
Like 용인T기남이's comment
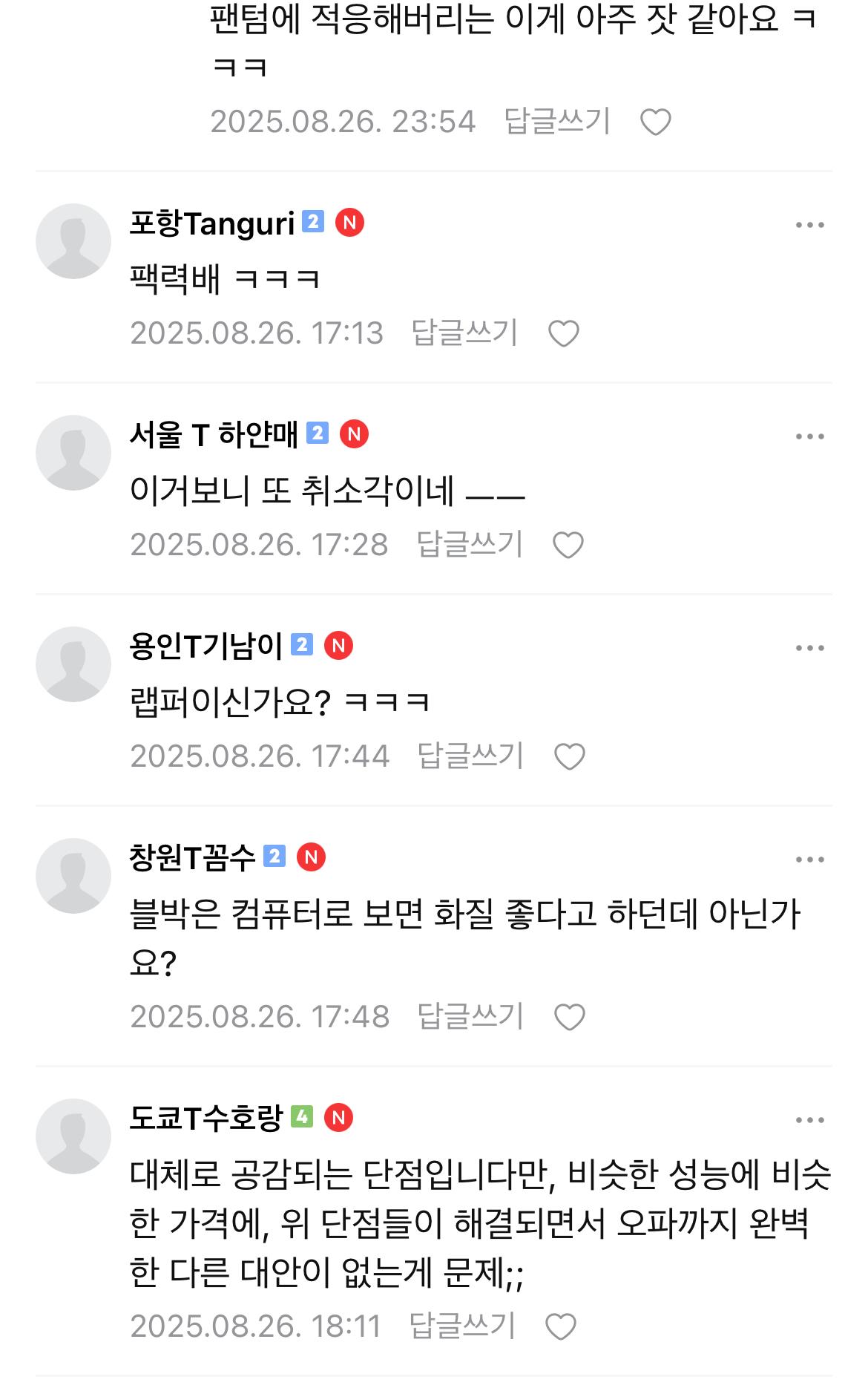(x=570, y=757)
